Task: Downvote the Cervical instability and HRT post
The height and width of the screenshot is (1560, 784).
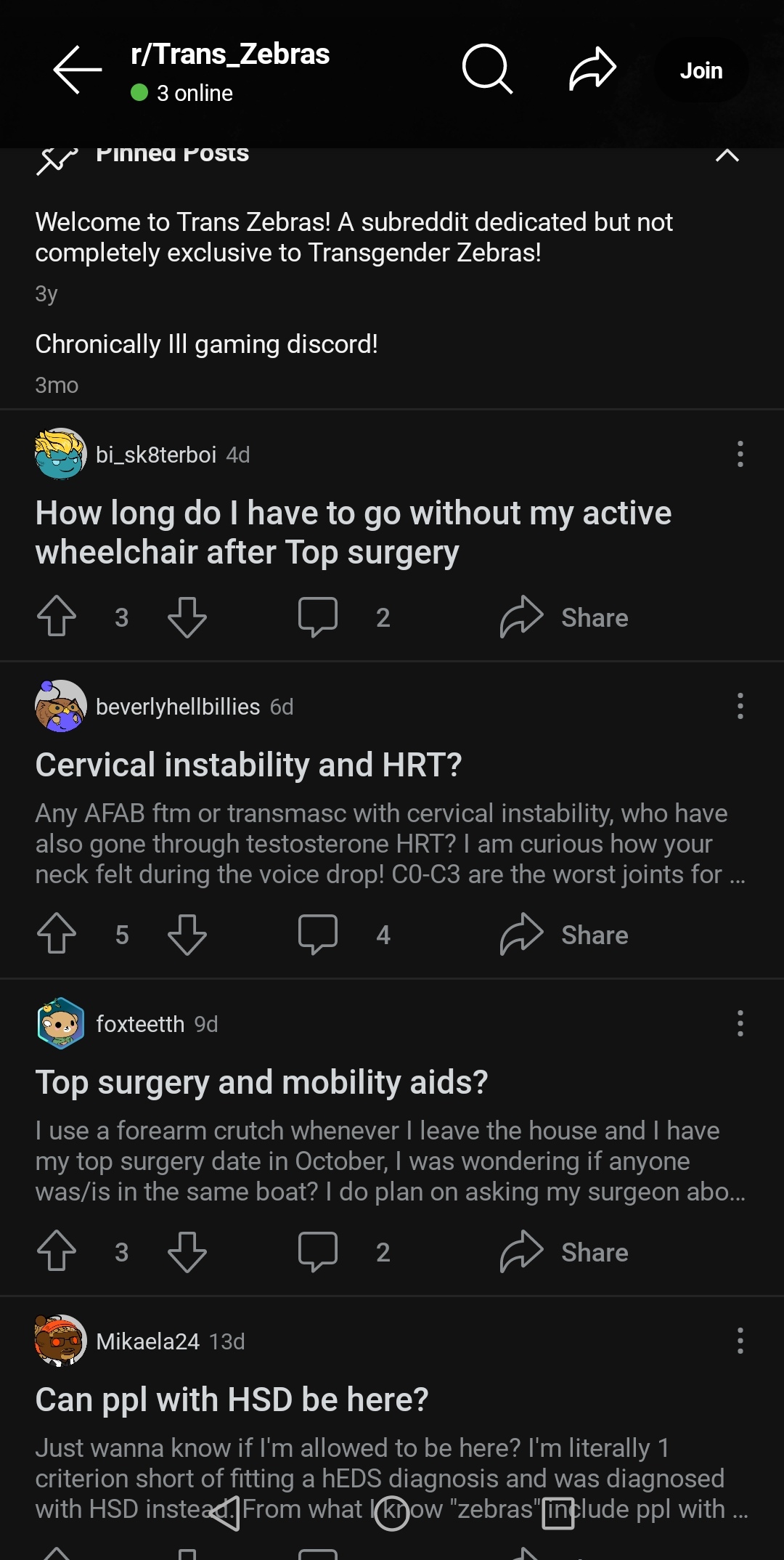Action: 187,934
